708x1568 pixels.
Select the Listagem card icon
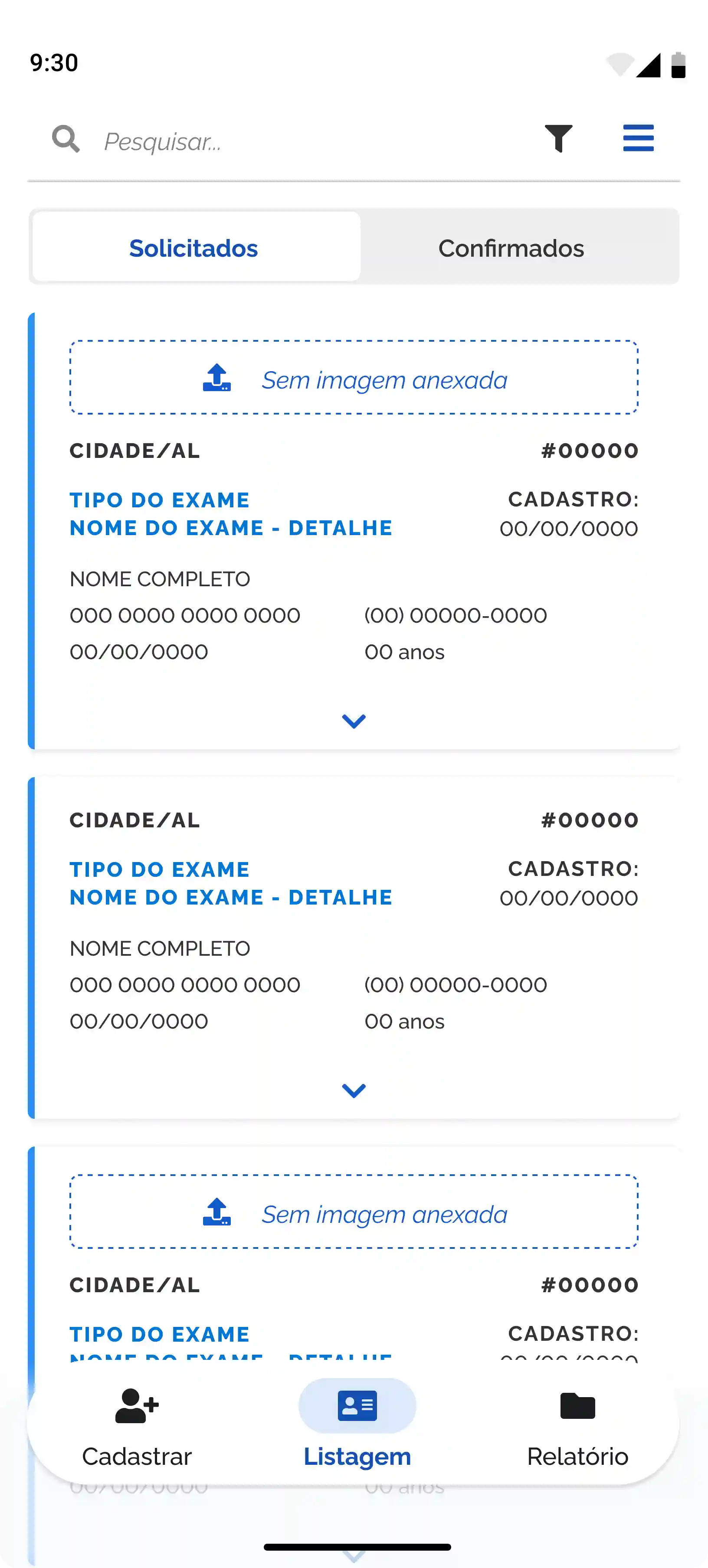[357, 1406]
